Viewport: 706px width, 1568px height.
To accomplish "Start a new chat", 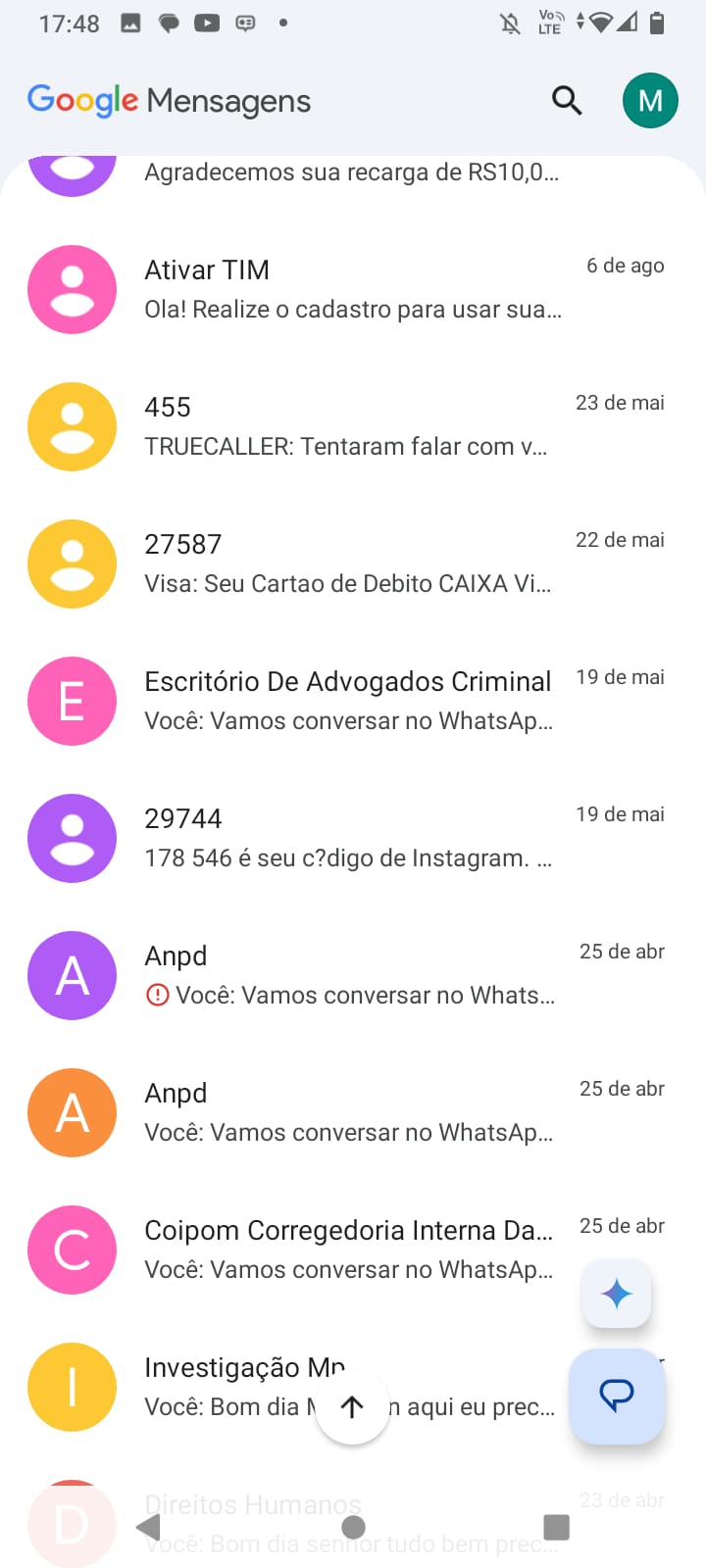I will click(x=617, y=1396).
